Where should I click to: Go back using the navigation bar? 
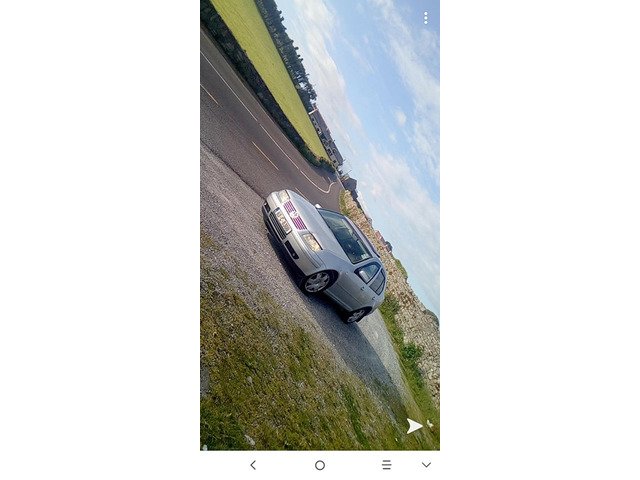pyautogui.click(x=253, y=465)
